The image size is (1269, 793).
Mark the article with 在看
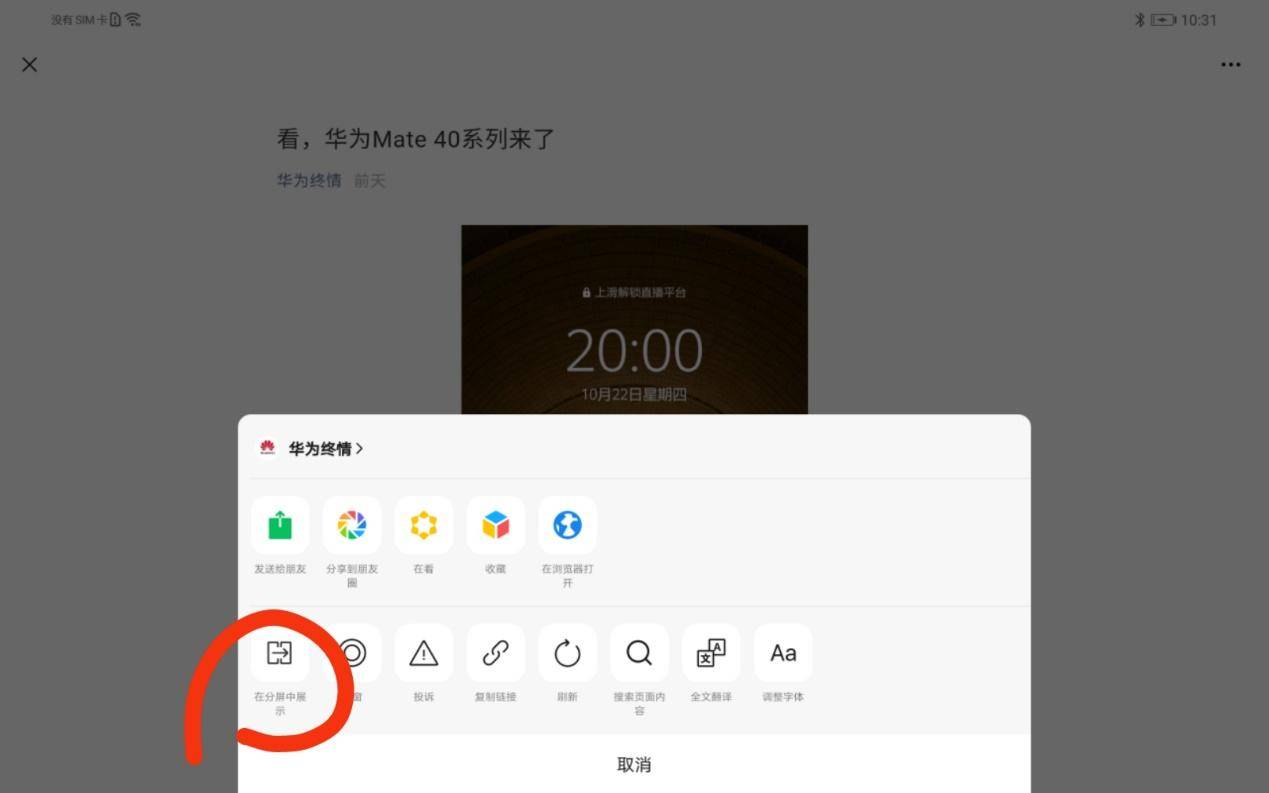click(424, 525)
